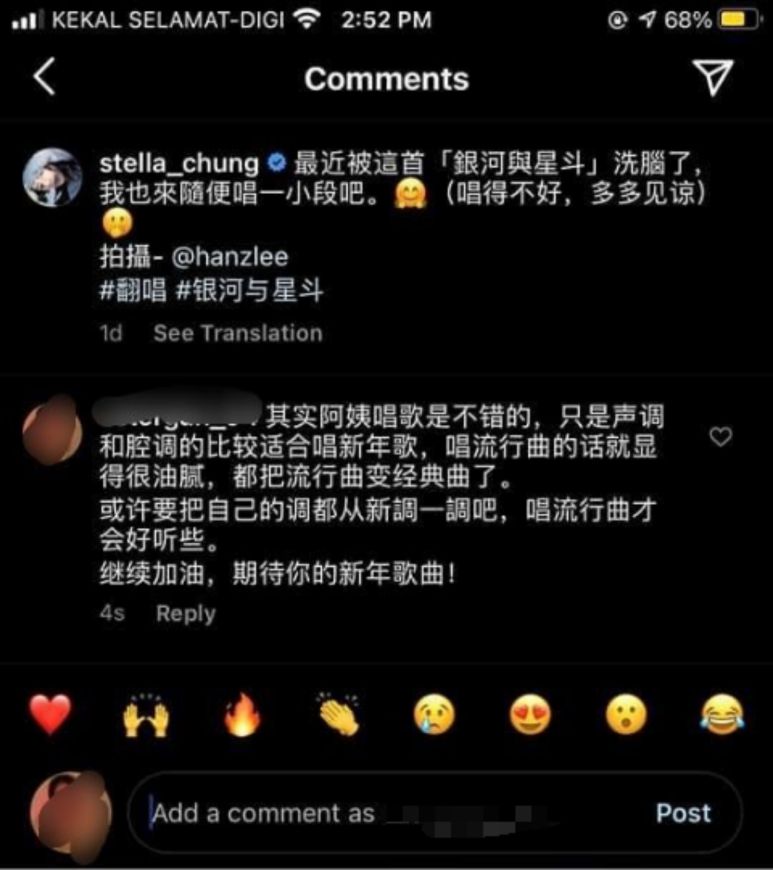773x870 pixels.
Task: Reply to the 4s-old comment
Action: [185, 613]
